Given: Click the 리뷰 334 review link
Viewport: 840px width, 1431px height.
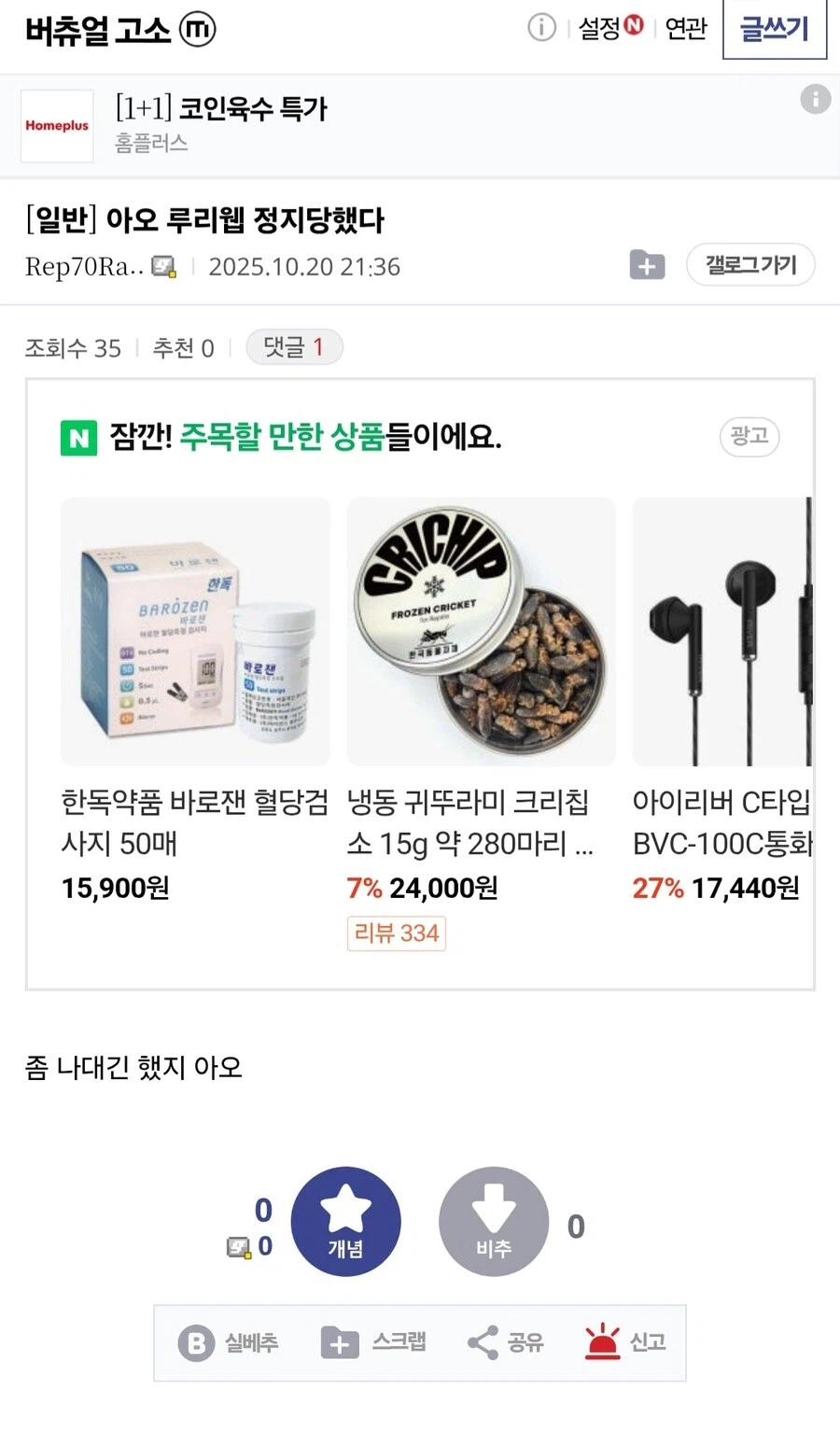Looking at the screenshot, I should click(x=396, y=933).
